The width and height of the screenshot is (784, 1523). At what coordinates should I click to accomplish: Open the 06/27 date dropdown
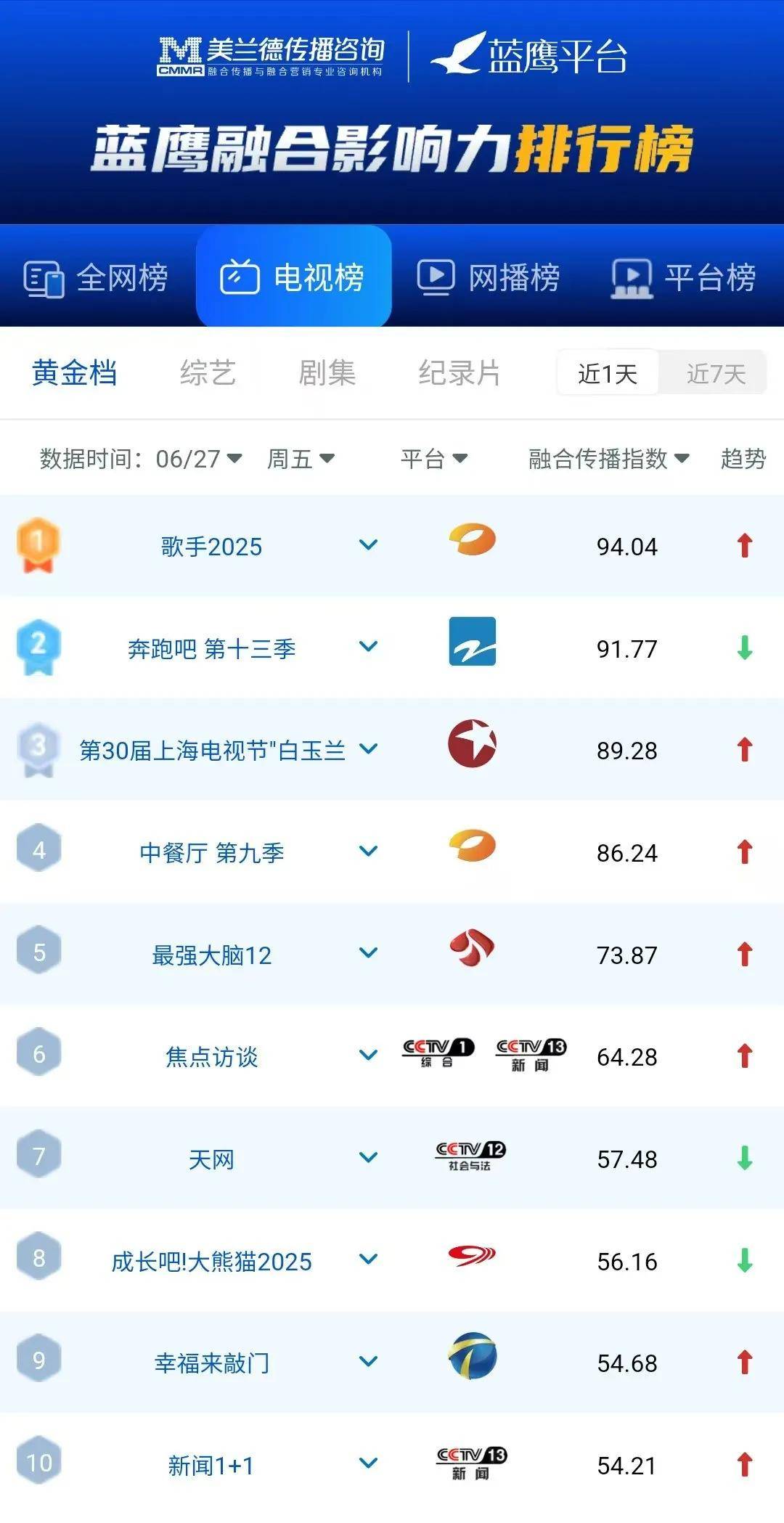click(x=199, y=459)
